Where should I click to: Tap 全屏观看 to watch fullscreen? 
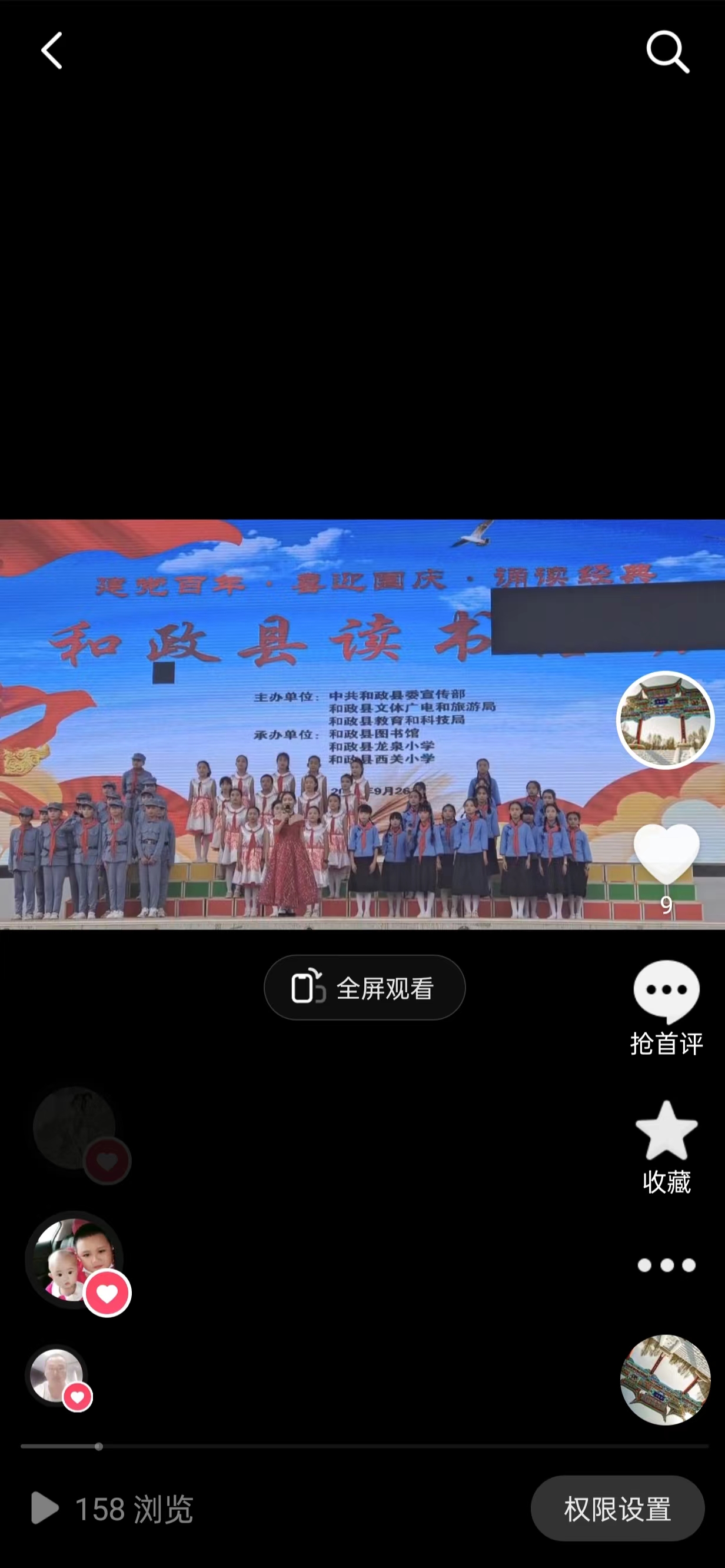pyautogui.click(x=364, y=987)
